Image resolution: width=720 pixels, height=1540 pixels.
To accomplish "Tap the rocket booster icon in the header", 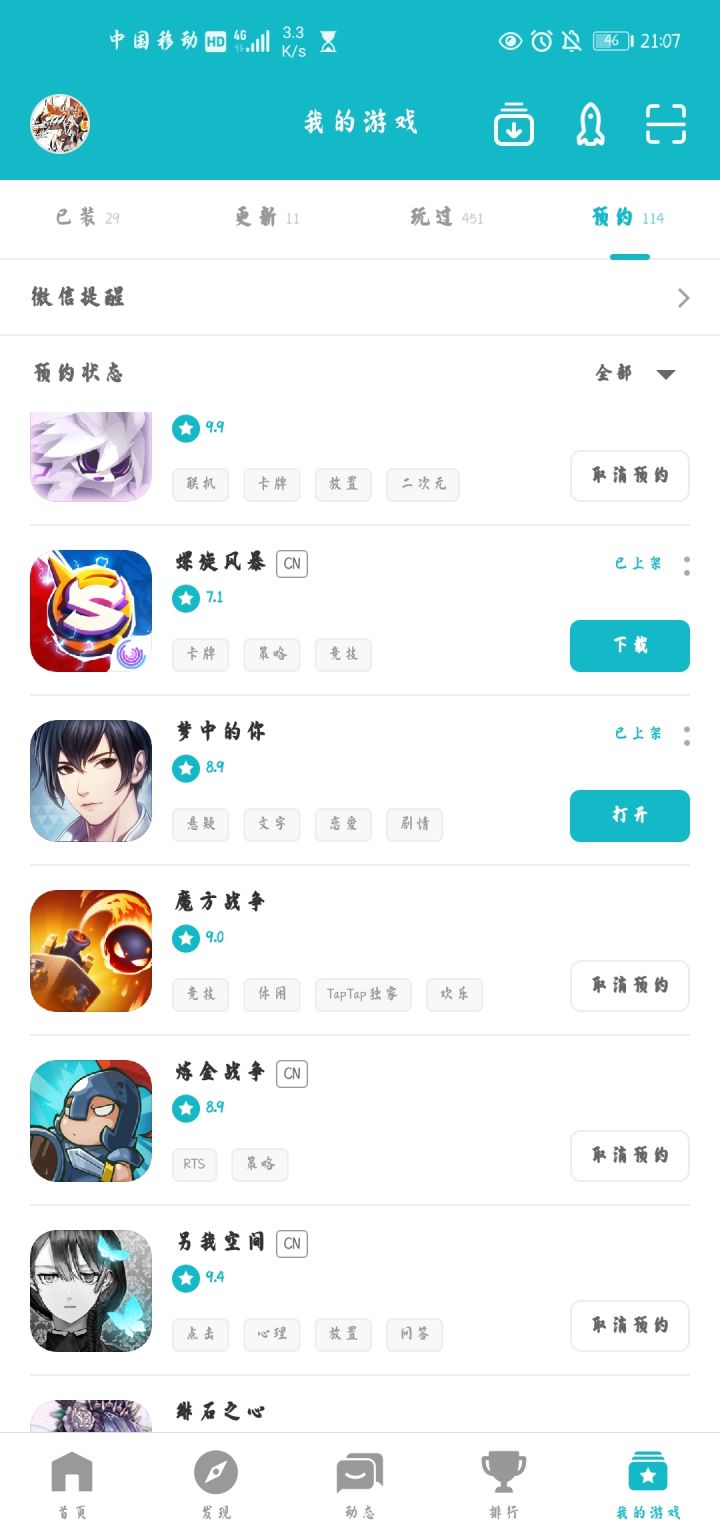I will click(590, 124).
